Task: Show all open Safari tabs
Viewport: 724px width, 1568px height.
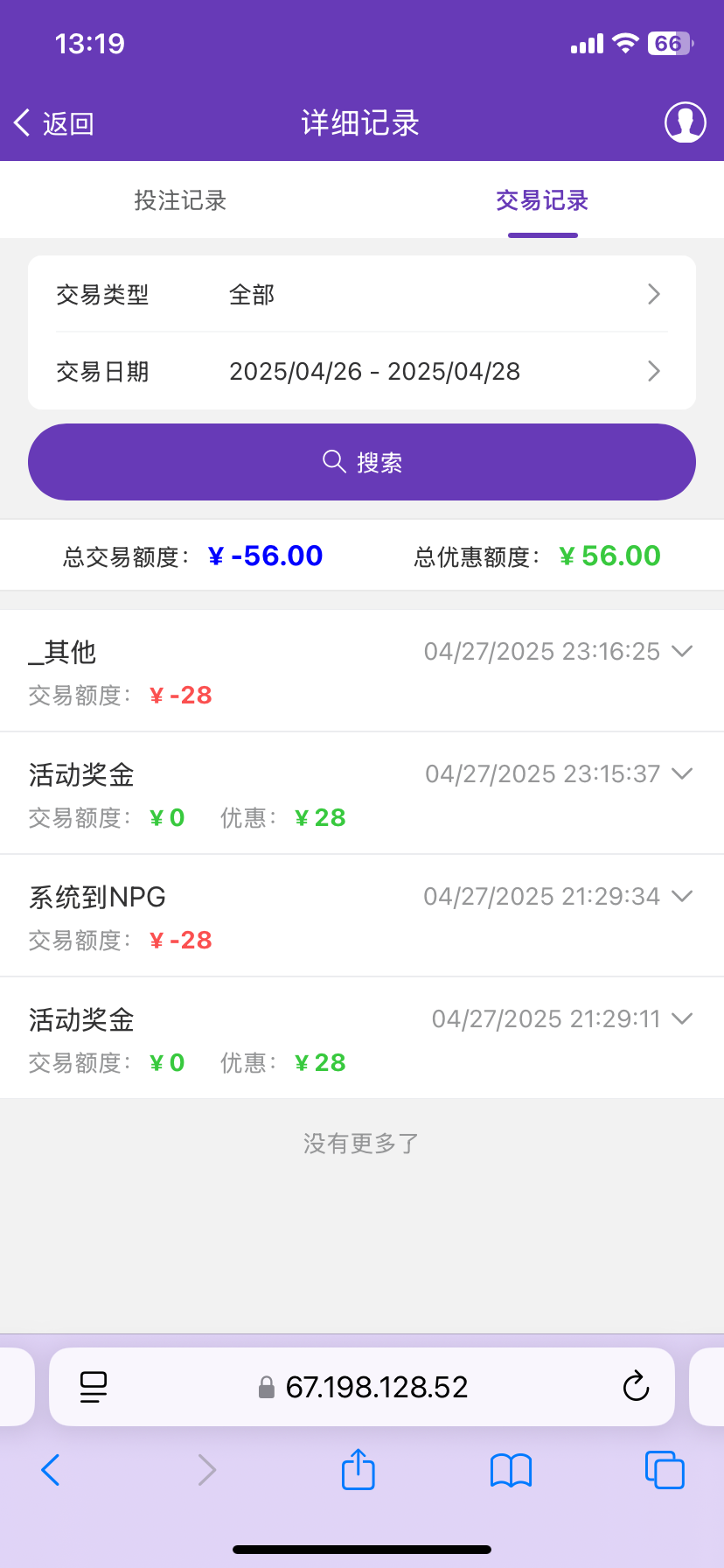Action: click(x=664, y=1470)
